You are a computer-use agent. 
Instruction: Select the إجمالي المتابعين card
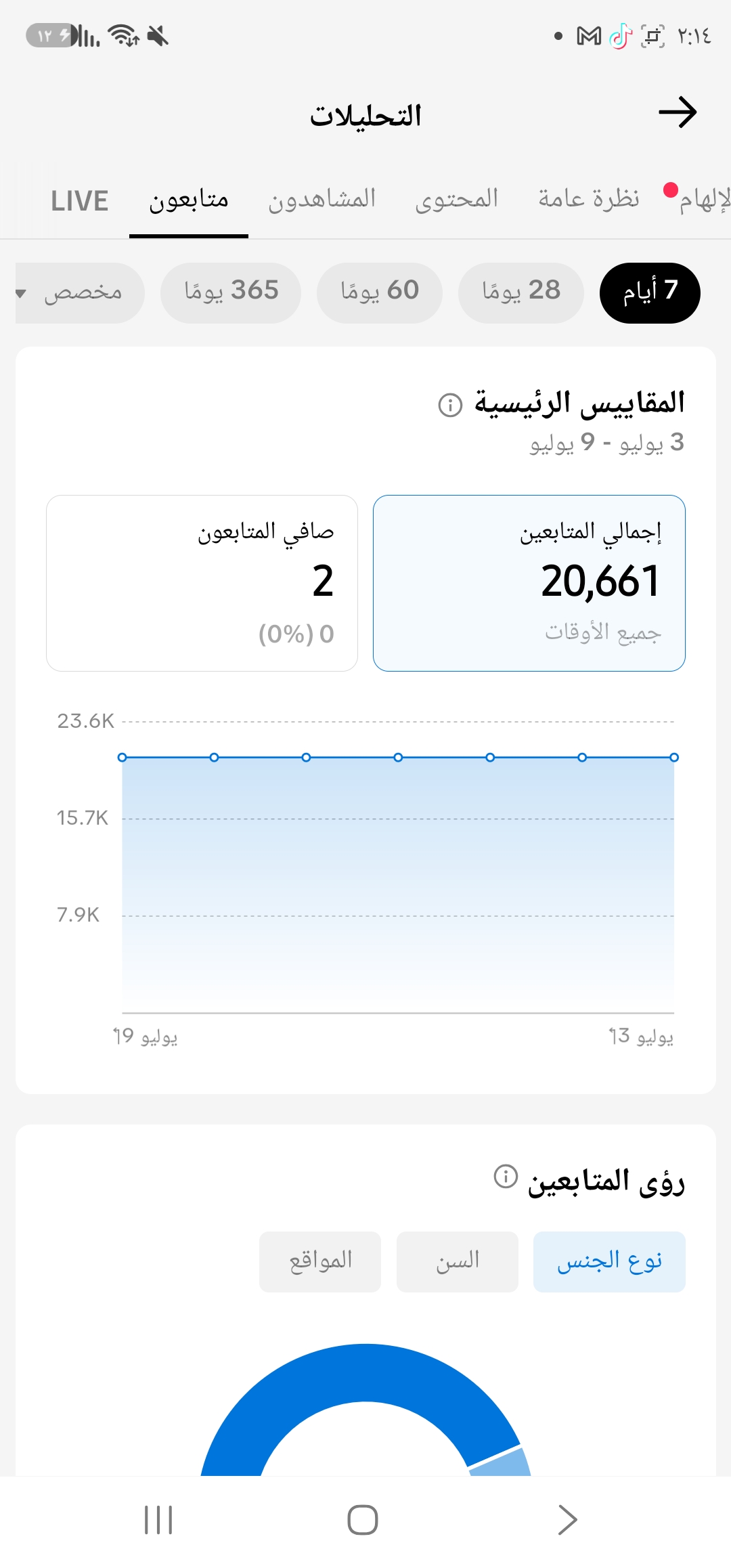coord(529,583)
